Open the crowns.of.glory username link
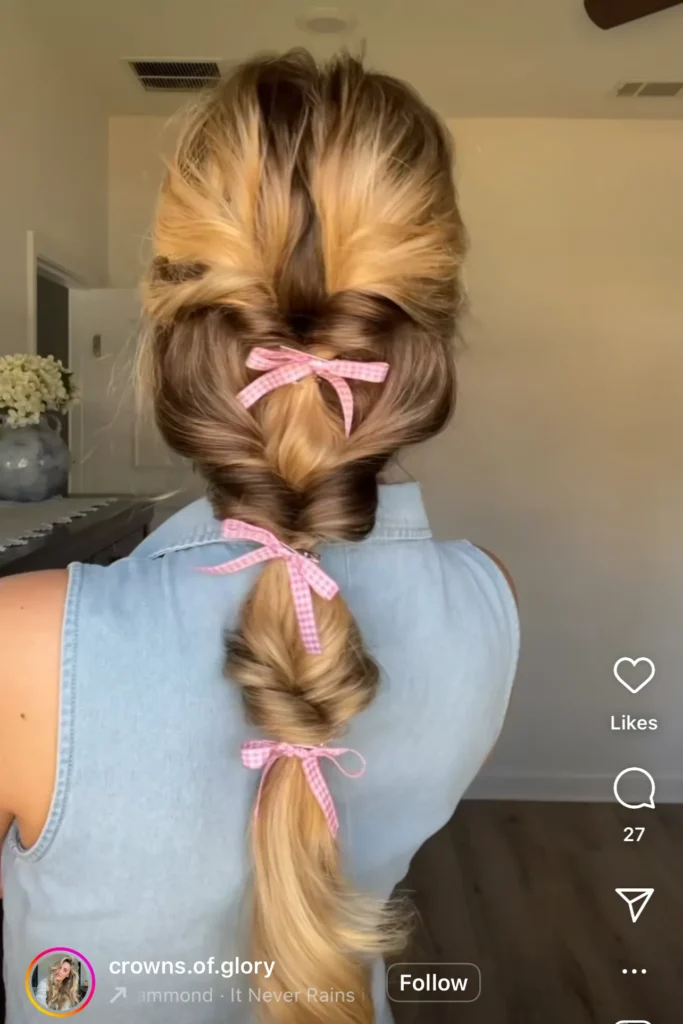The width and height of the screenshot is (683, 1024). pos(191,967)
